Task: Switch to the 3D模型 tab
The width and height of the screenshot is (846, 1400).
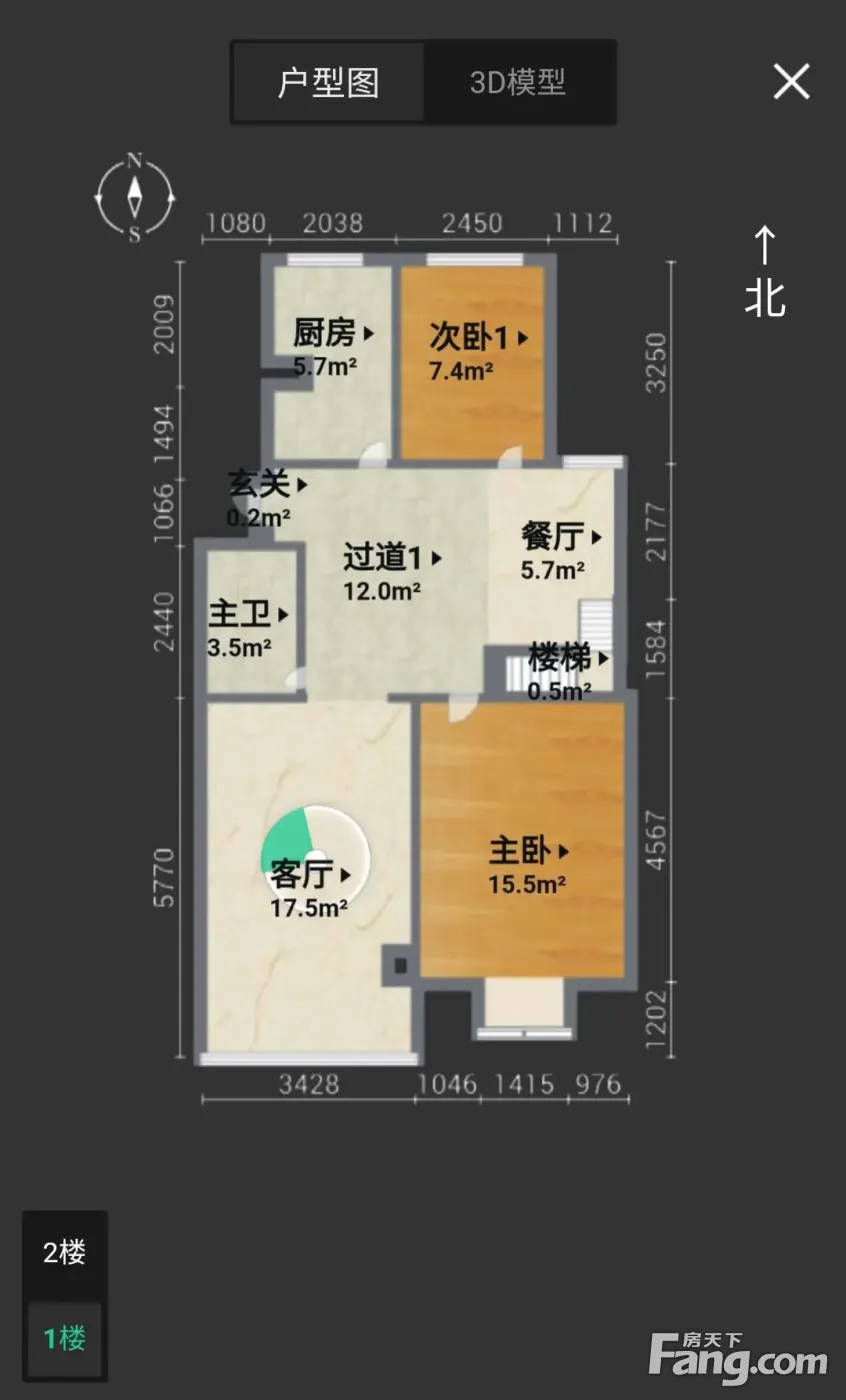Action: (518, 82)
